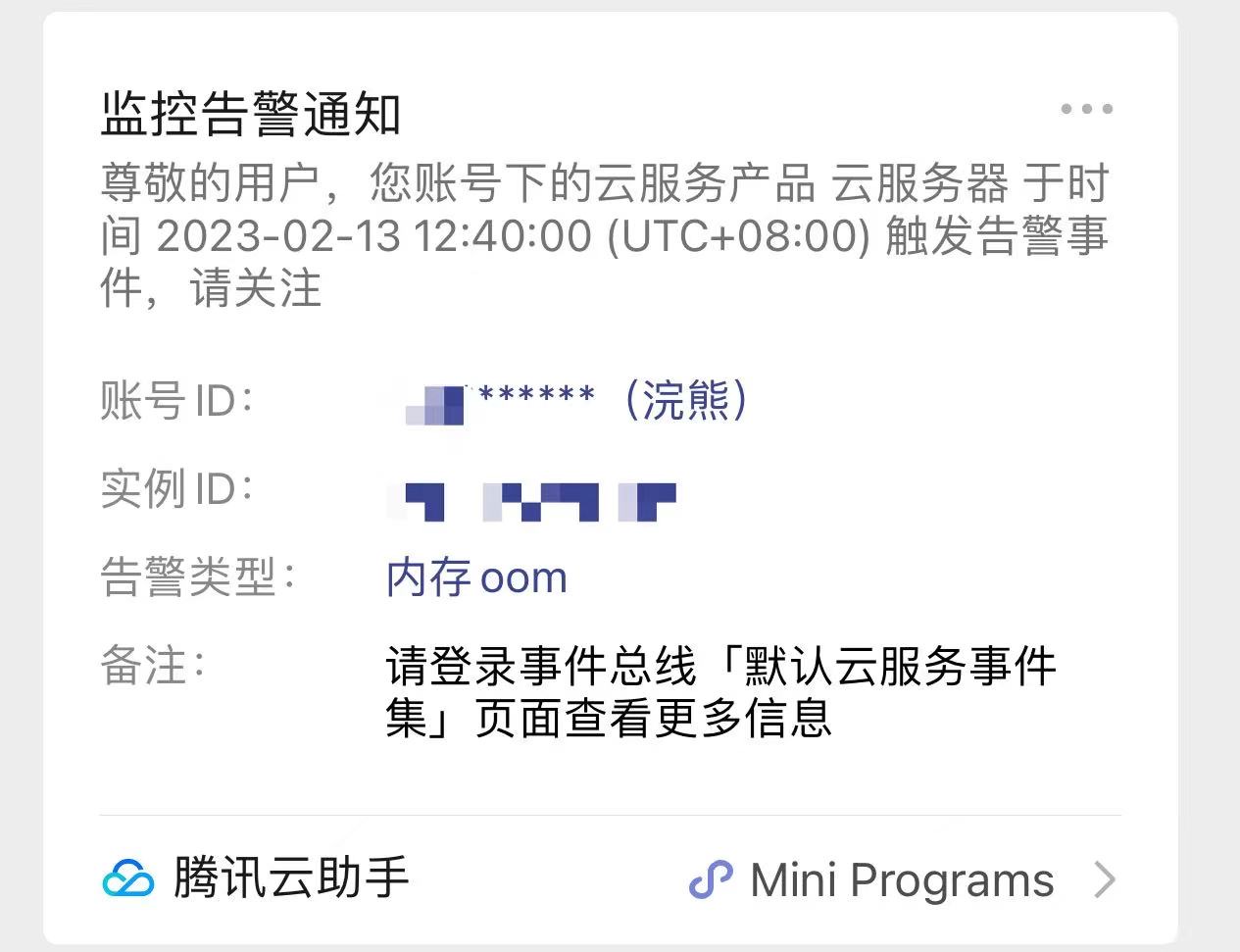This screenshot has height=952, width=1240.
Task: Open the three-dot overflow menu
Action: (x=1086, y=109)
